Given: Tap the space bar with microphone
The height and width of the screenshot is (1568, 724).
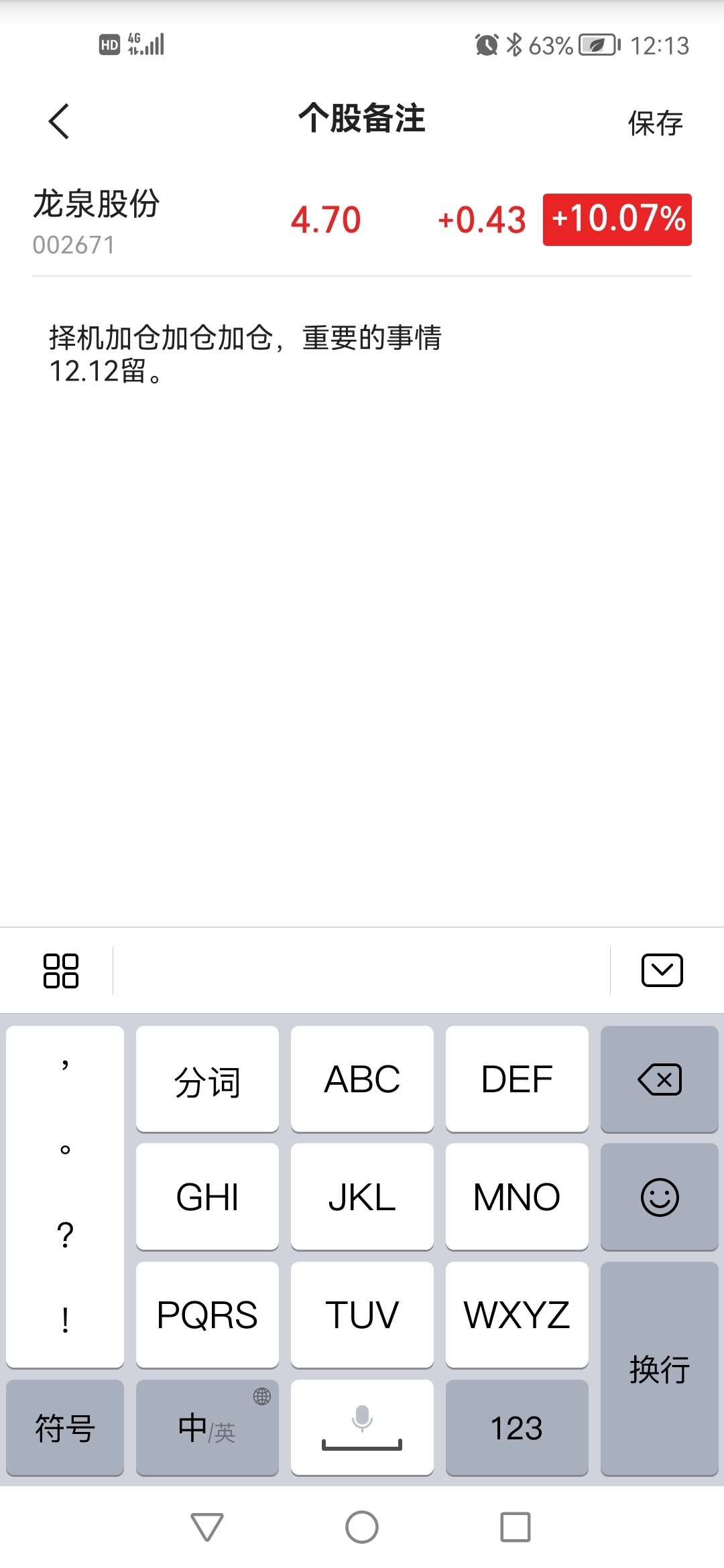Looking at the screenshot, I should click(x=362, y=1427).
